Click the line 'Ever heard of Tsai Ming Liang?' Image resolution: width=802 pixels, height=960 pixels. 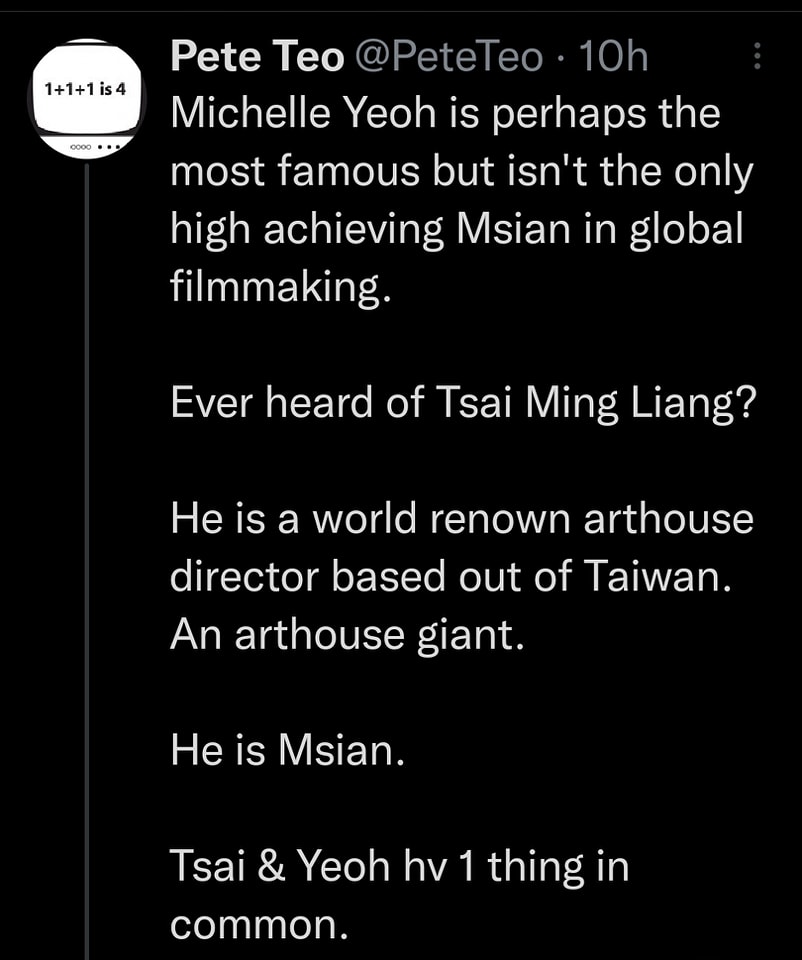464,402
